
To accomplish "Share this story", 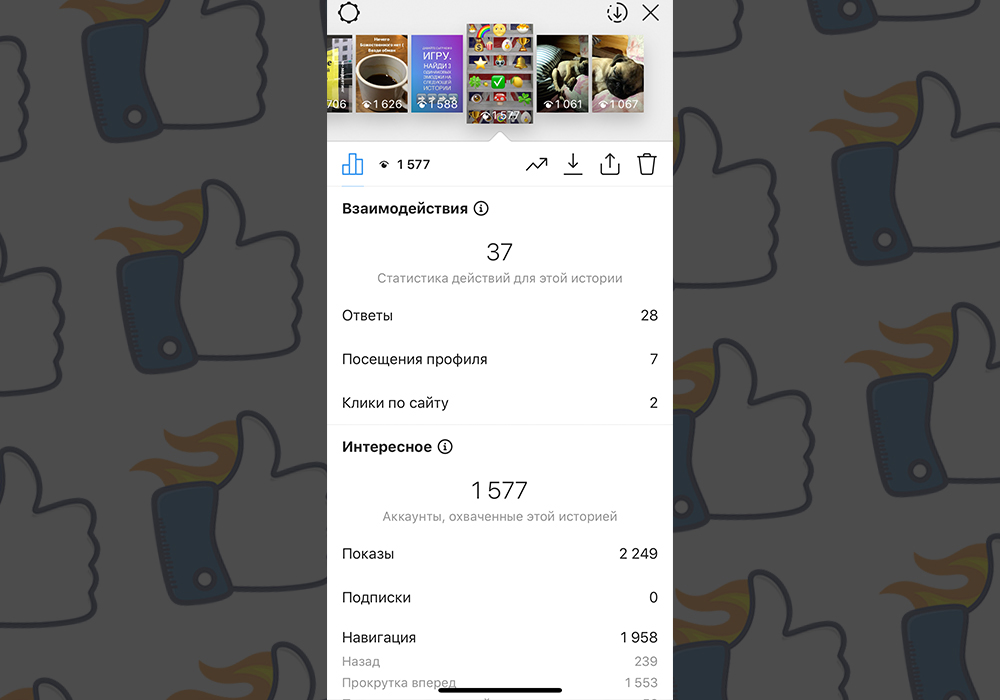I will tap(610, 165).
